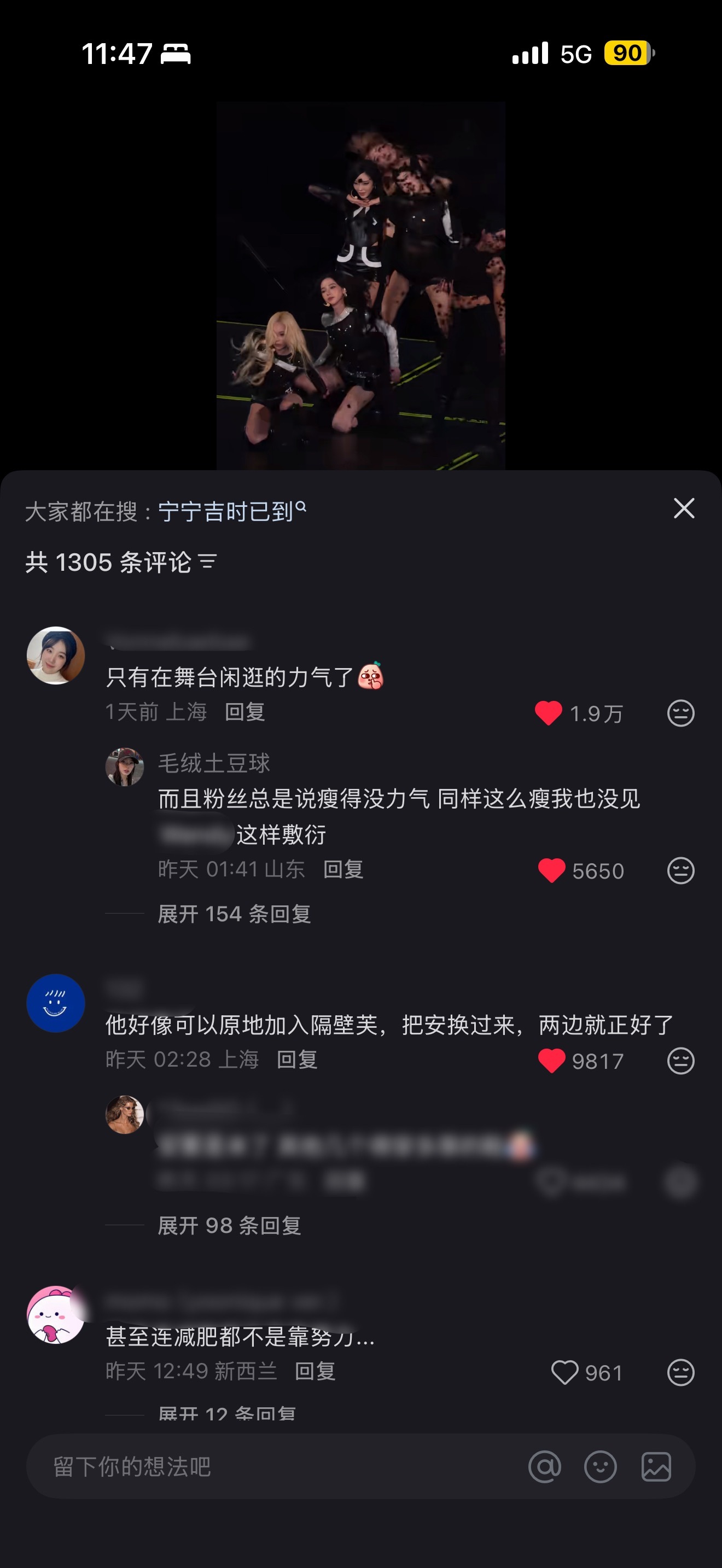
Task: Reply to the comment from 新西兰
Action: (x=316, y=1371)
